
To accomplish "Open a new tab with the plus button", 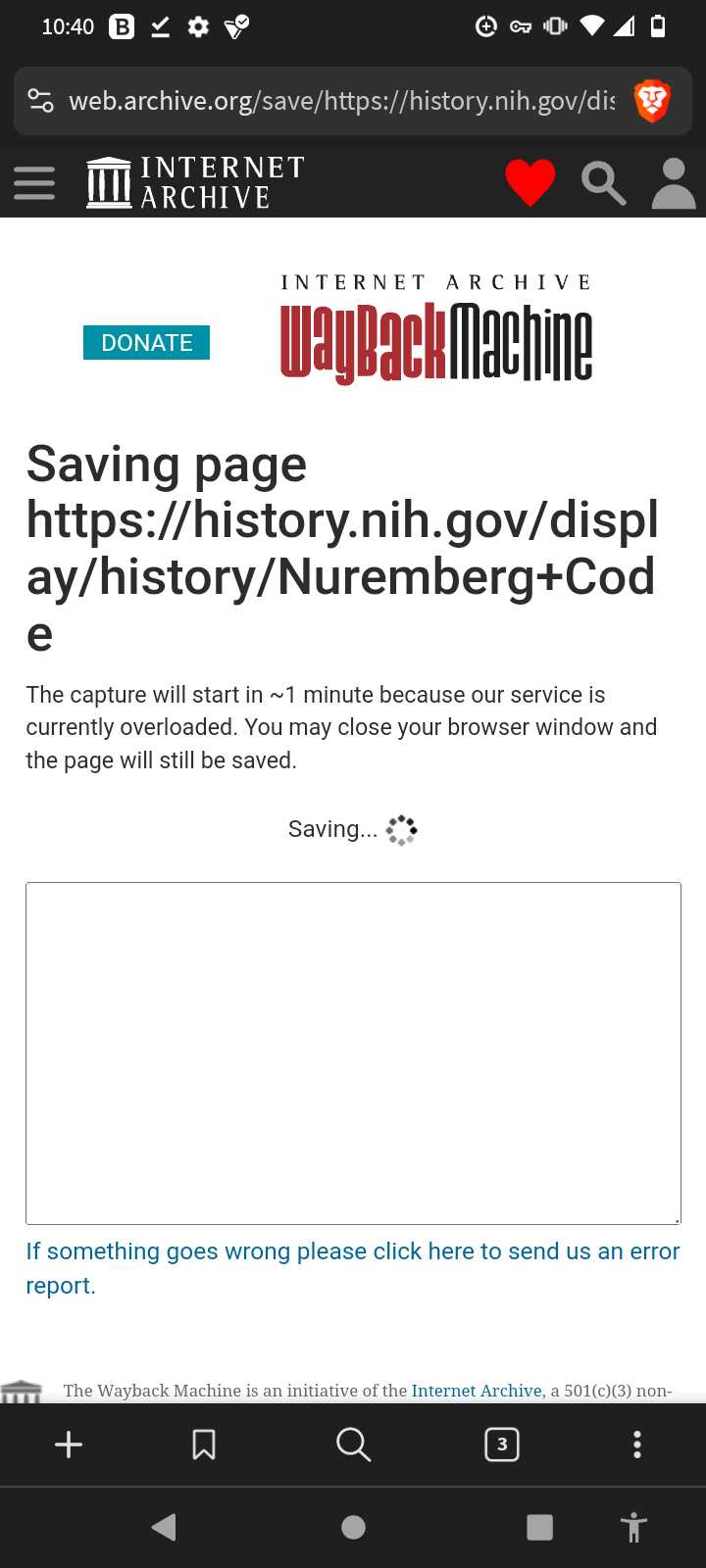I will click(69, 1445).
